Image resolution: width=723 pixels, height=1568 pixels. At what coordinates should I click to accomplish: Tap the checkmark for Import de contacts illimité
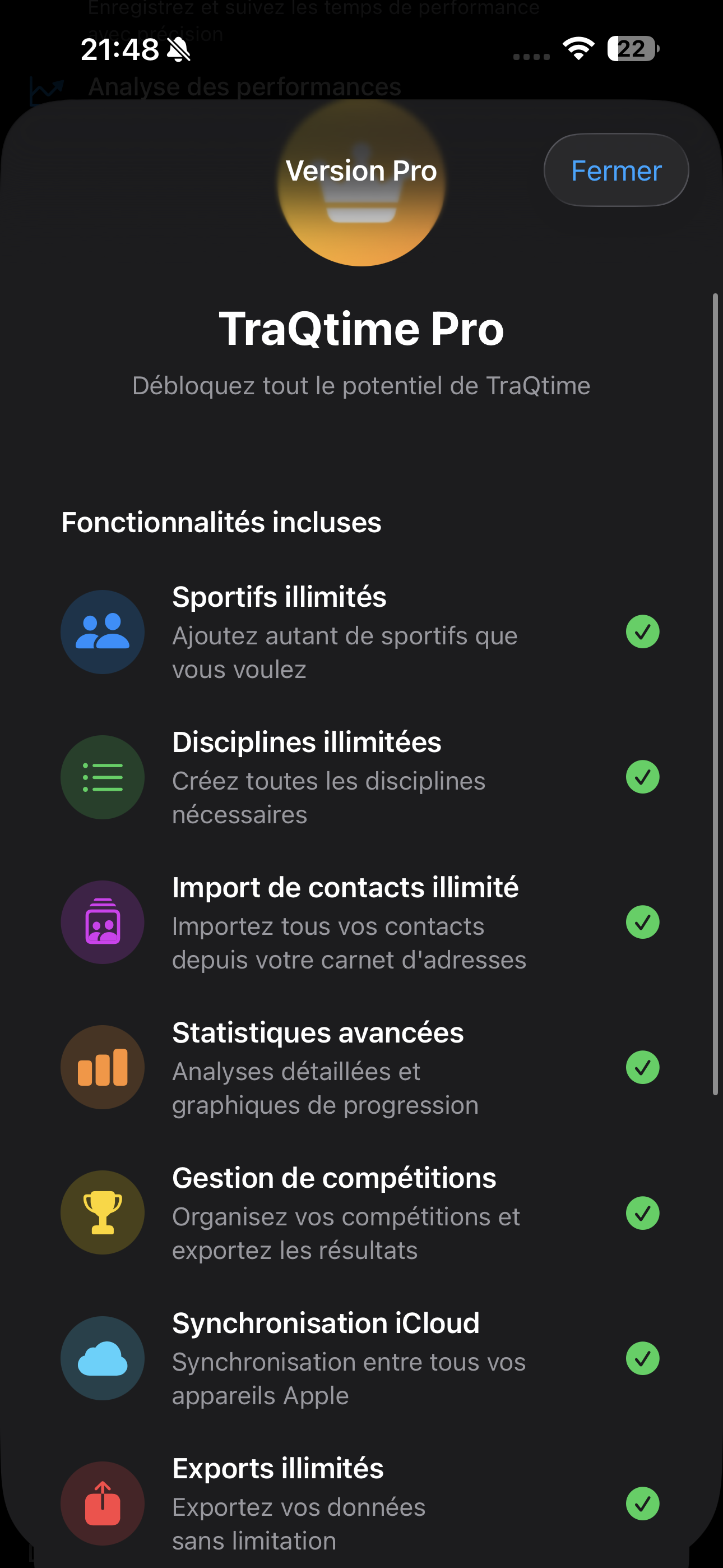point(643,922)
